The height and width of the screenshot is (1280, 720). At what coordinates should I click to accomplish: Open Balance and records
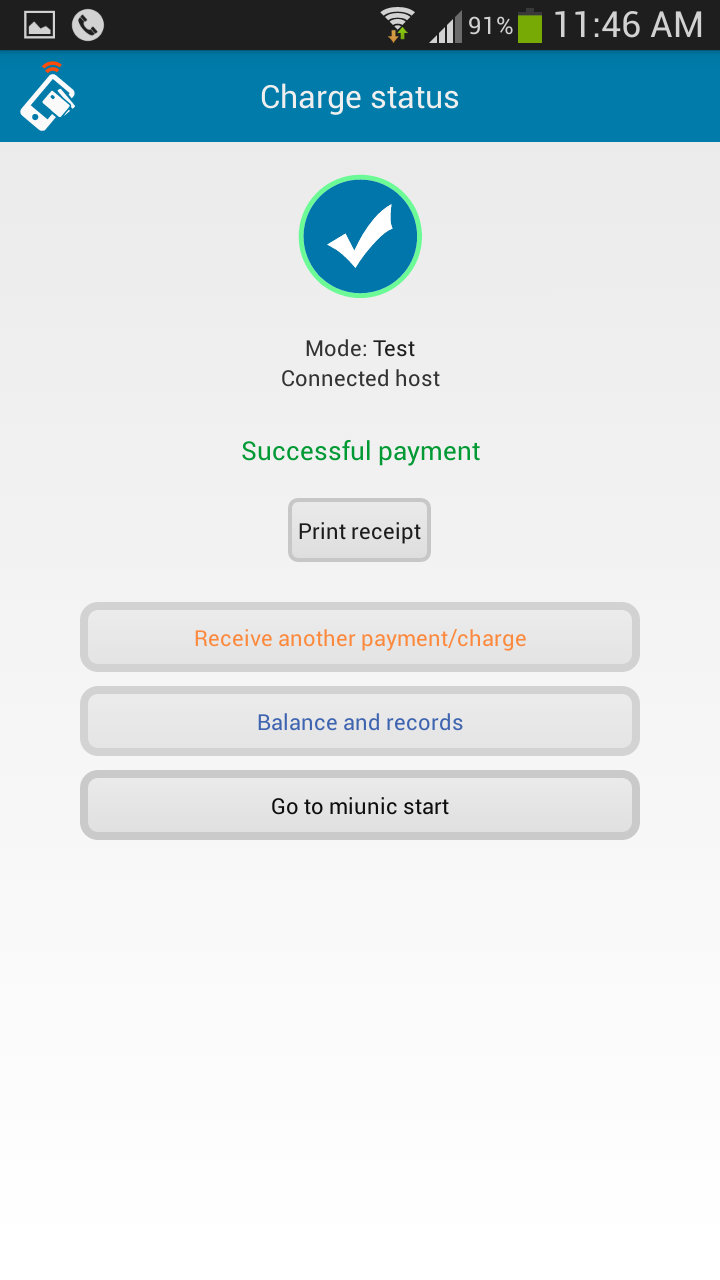pos(360,722)
